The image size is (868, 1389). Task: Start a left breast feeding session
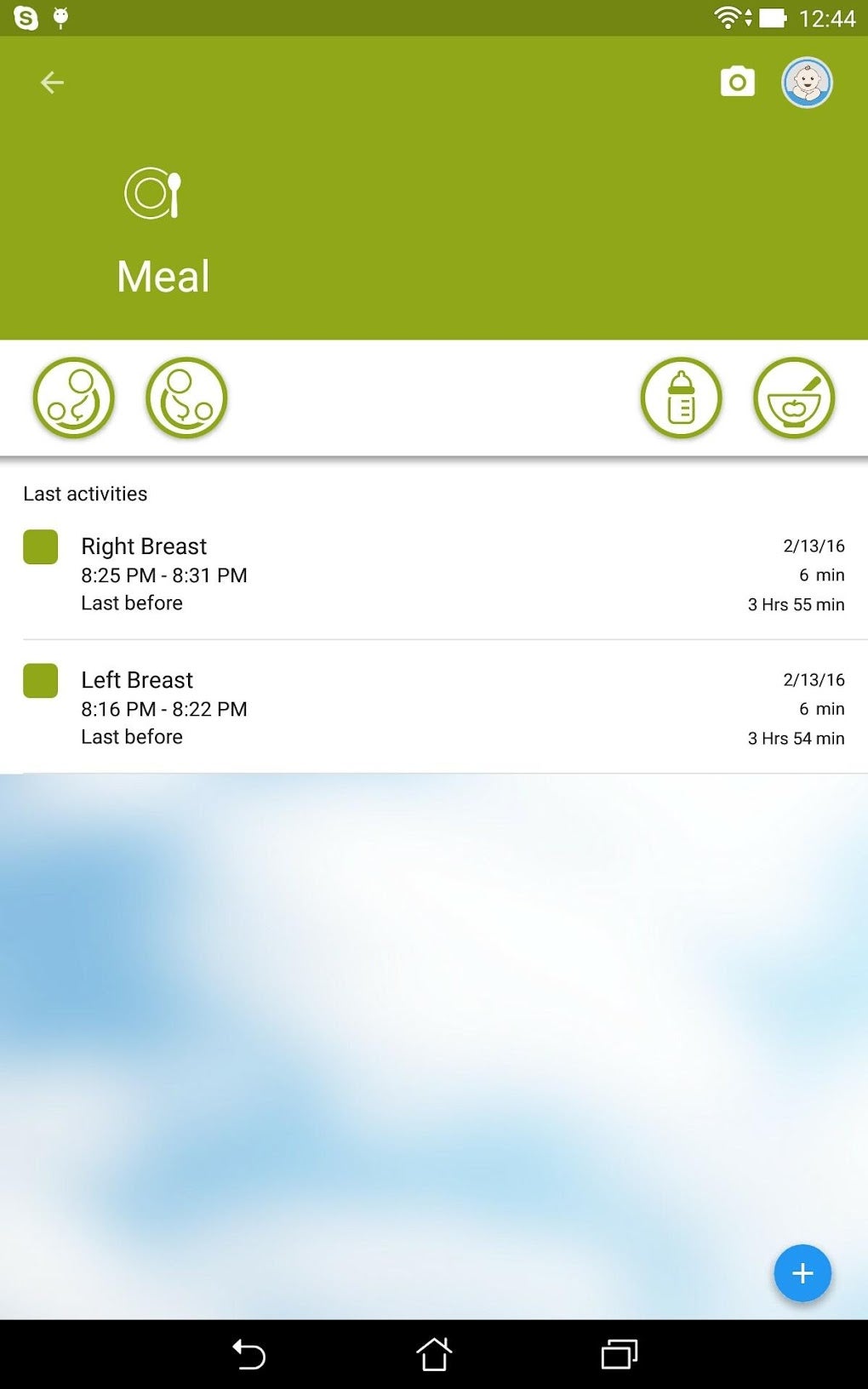[74, 398]
